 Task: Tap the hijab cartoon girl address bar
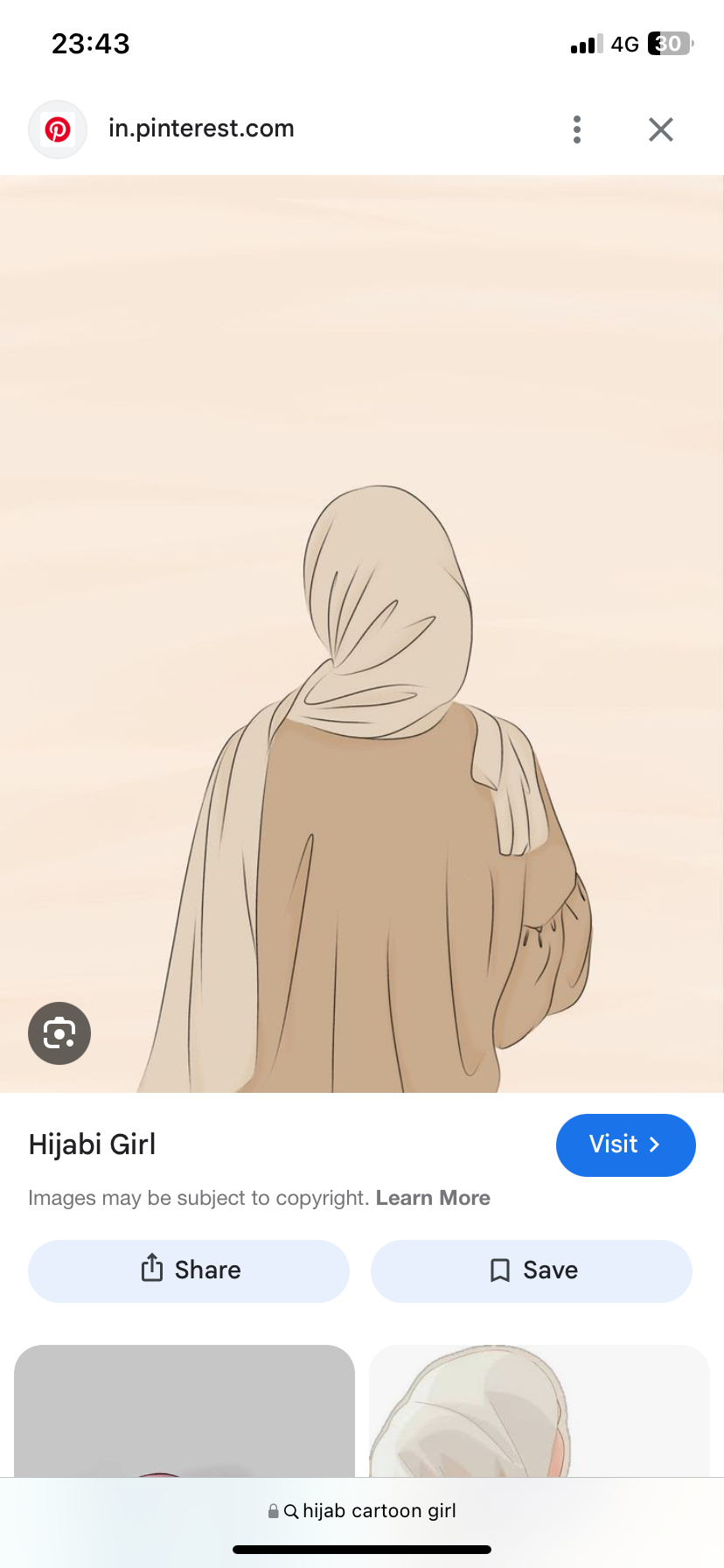pyautogui.click(x=362, y=1511)
